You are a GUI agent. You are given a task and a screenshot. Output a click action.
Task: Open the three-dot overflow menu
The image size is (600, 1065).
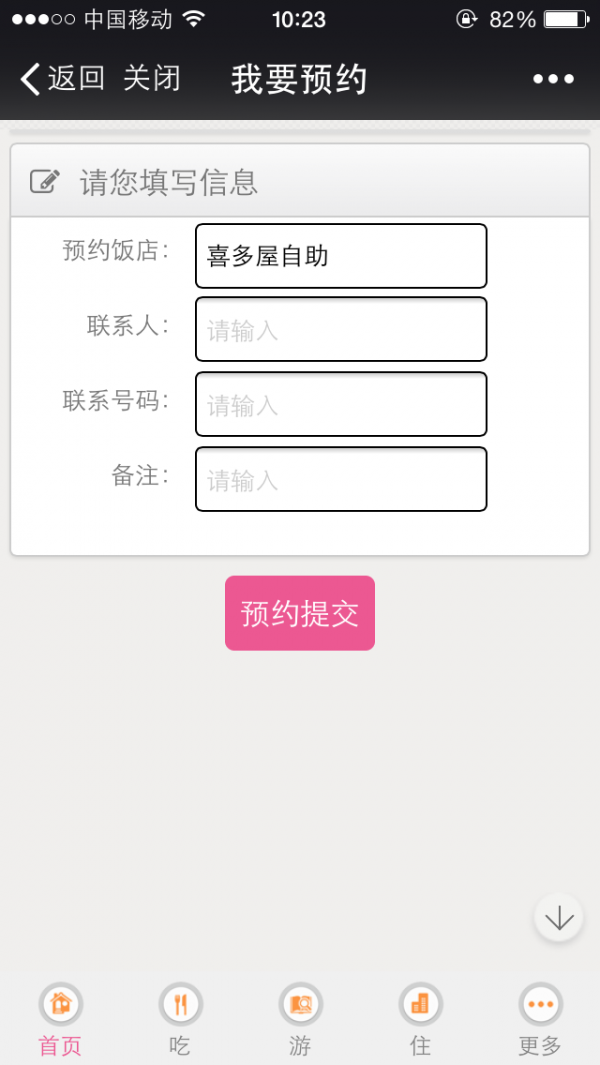(x=553, y=79)
